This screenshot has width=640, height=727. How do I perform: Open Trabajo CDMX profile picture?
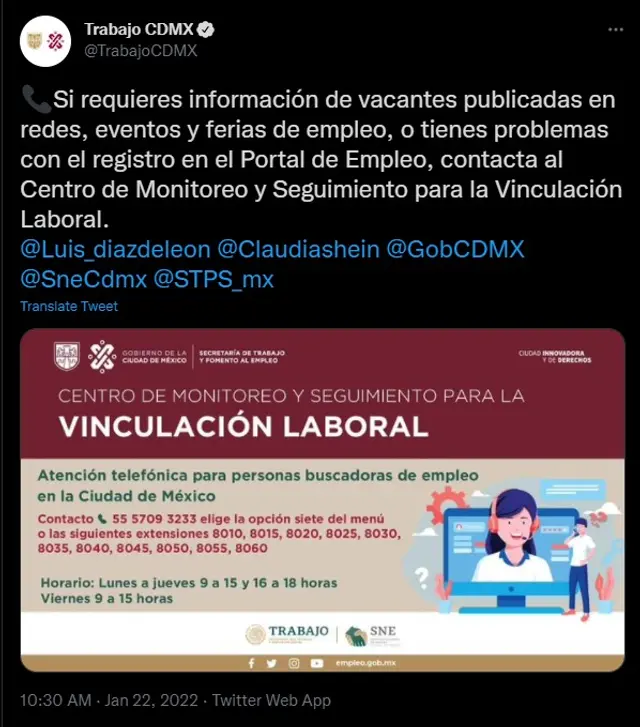click(x=45, y=41)
